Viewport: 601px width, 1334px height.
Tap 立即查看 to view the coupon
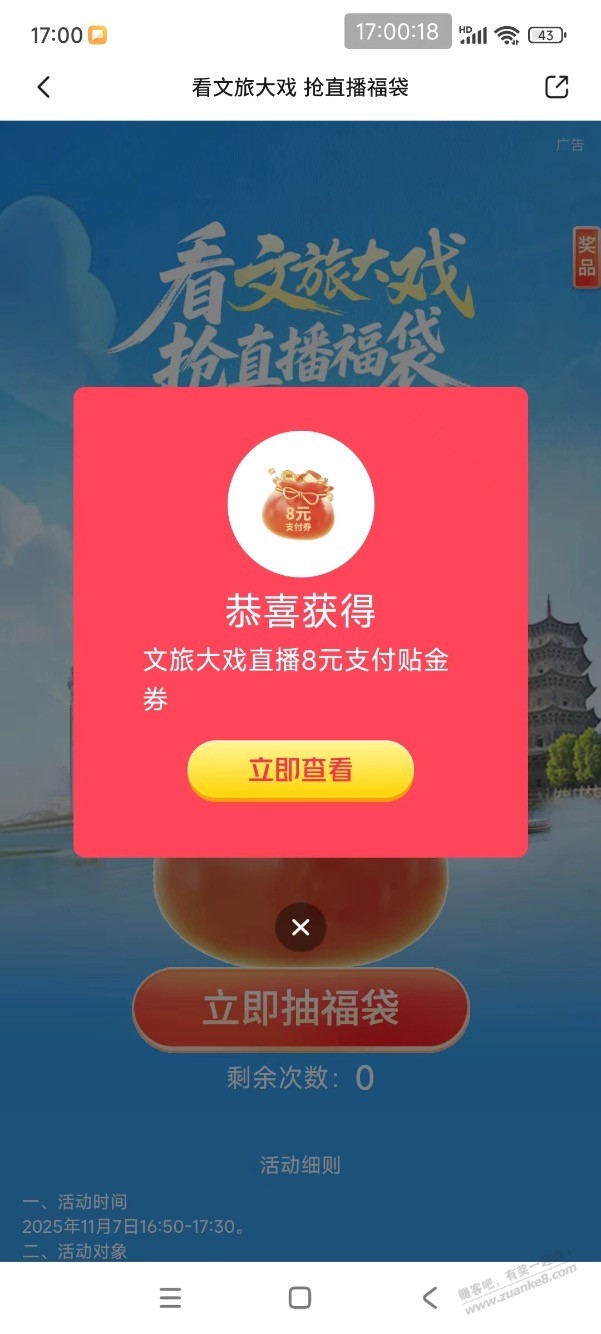[x=300, y=770]
